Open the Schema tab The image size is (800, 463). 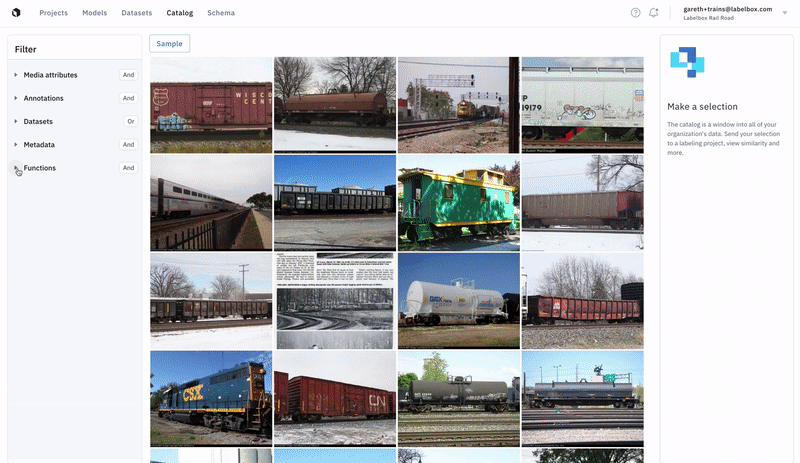(x=221, y=13)
